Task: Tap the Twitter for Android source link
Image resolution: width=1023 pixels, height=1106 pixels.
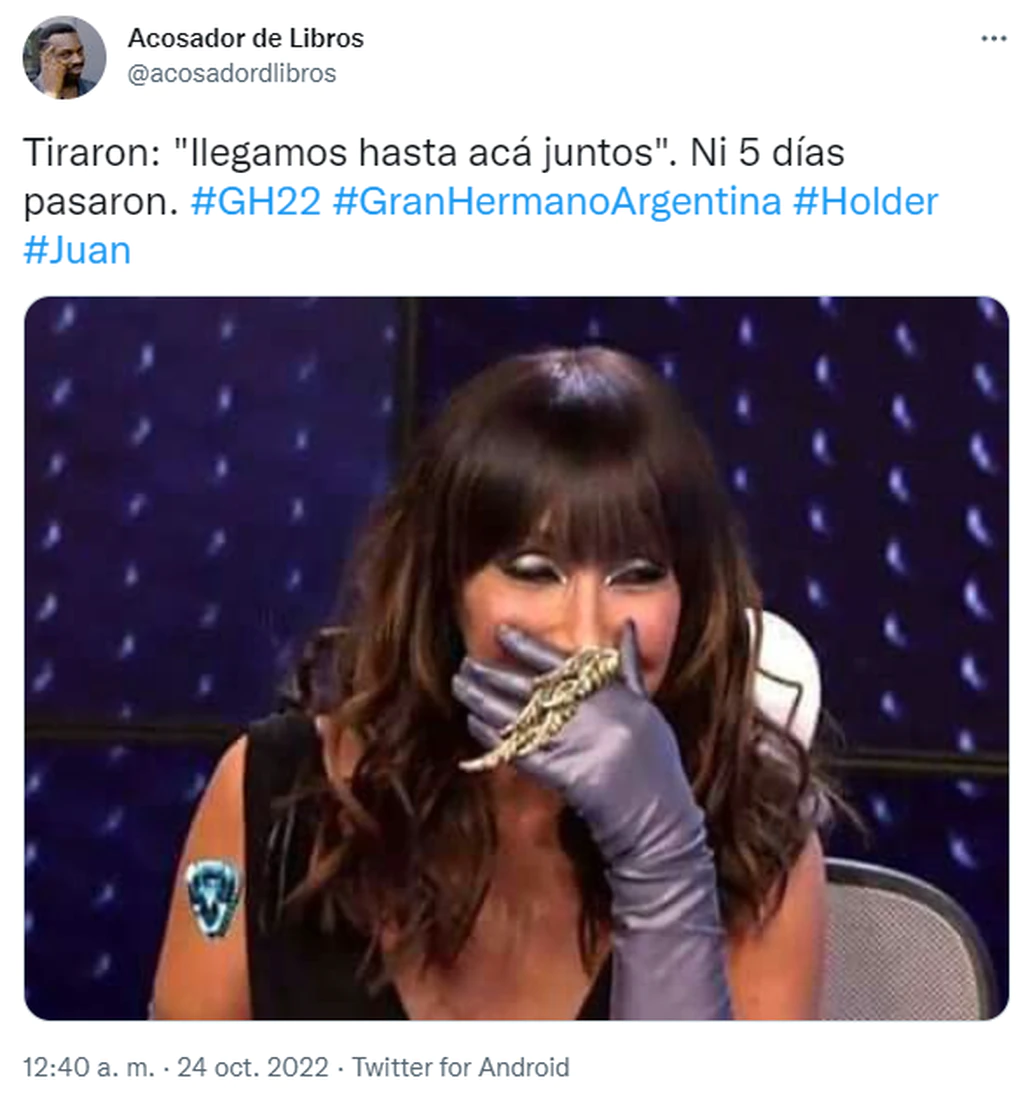Action: (461, 1067)
